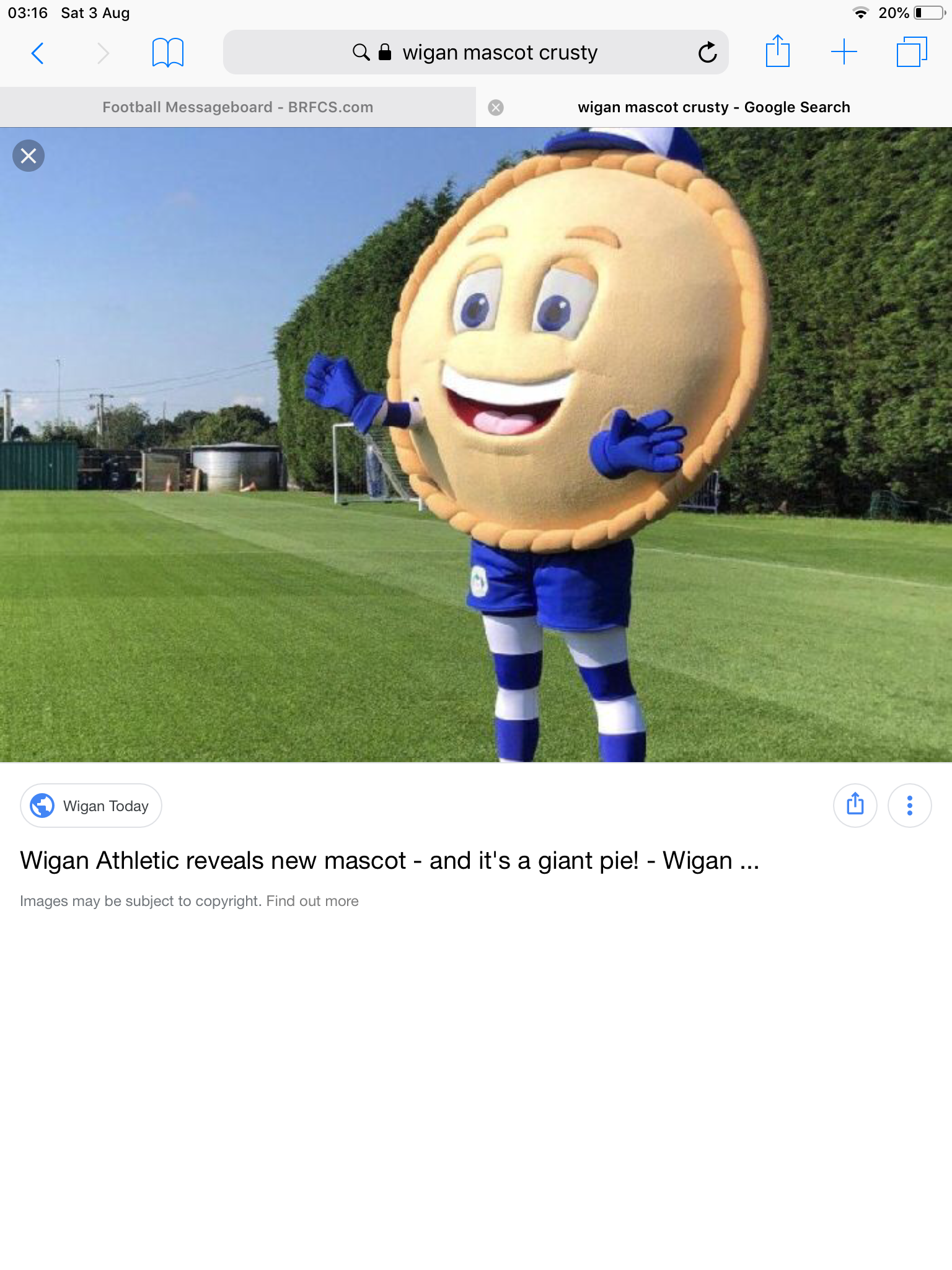Open the three-dot options menu
952x1270 pixels.
click(909, 805)
